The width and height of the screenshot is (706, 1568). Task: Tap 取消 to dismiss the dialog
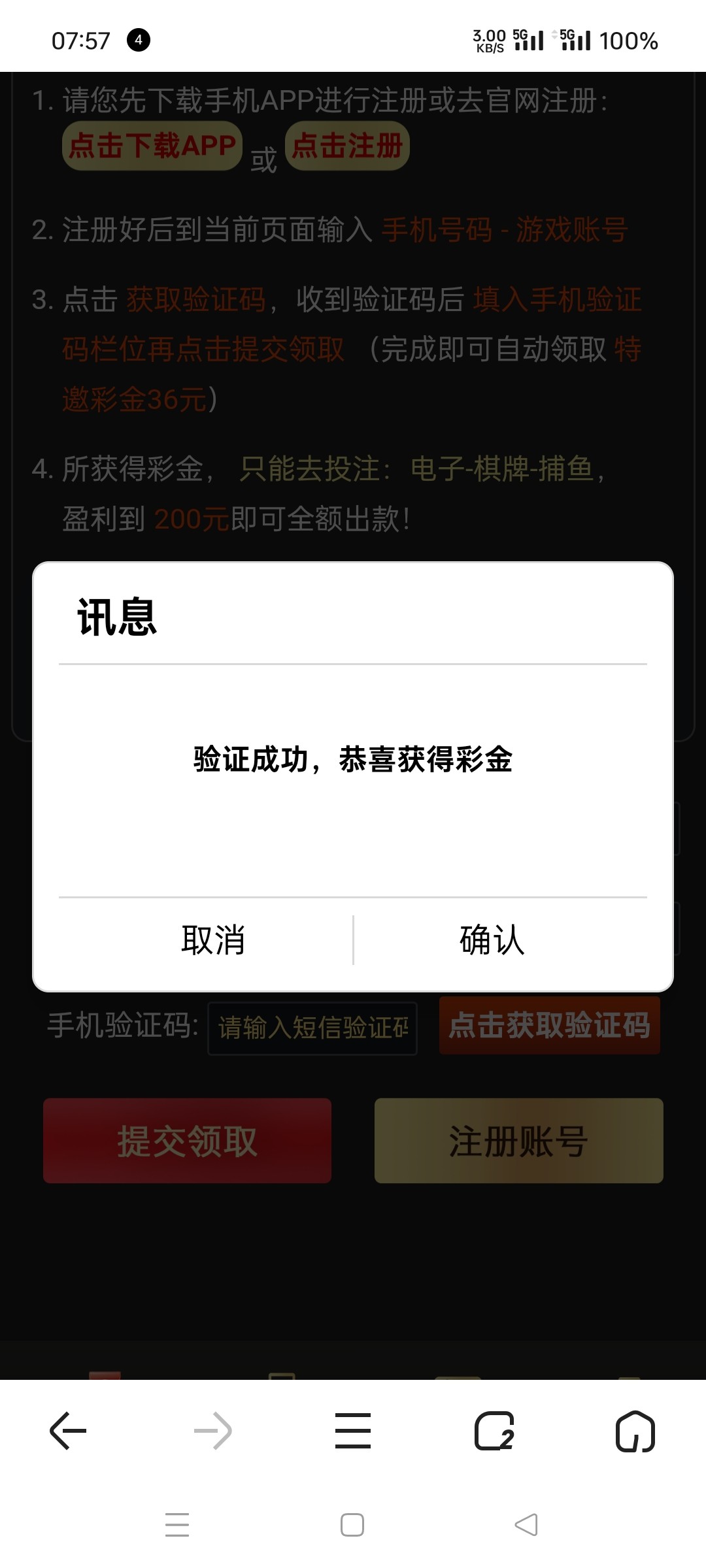click(x=213, y=940)
